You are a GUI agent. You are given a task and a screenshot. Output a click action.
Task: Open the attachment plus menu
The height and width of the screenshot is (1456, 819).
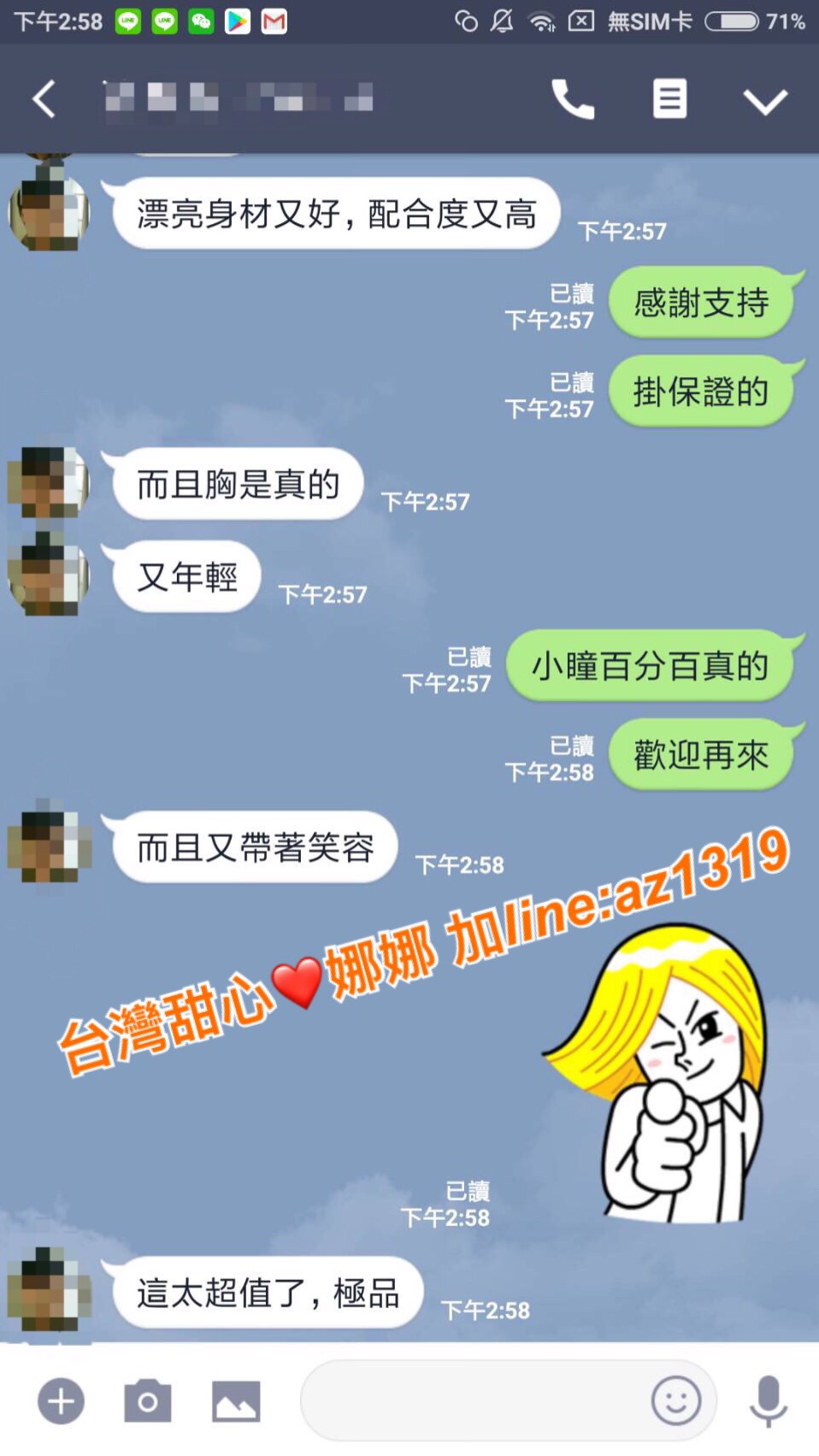58,1400
